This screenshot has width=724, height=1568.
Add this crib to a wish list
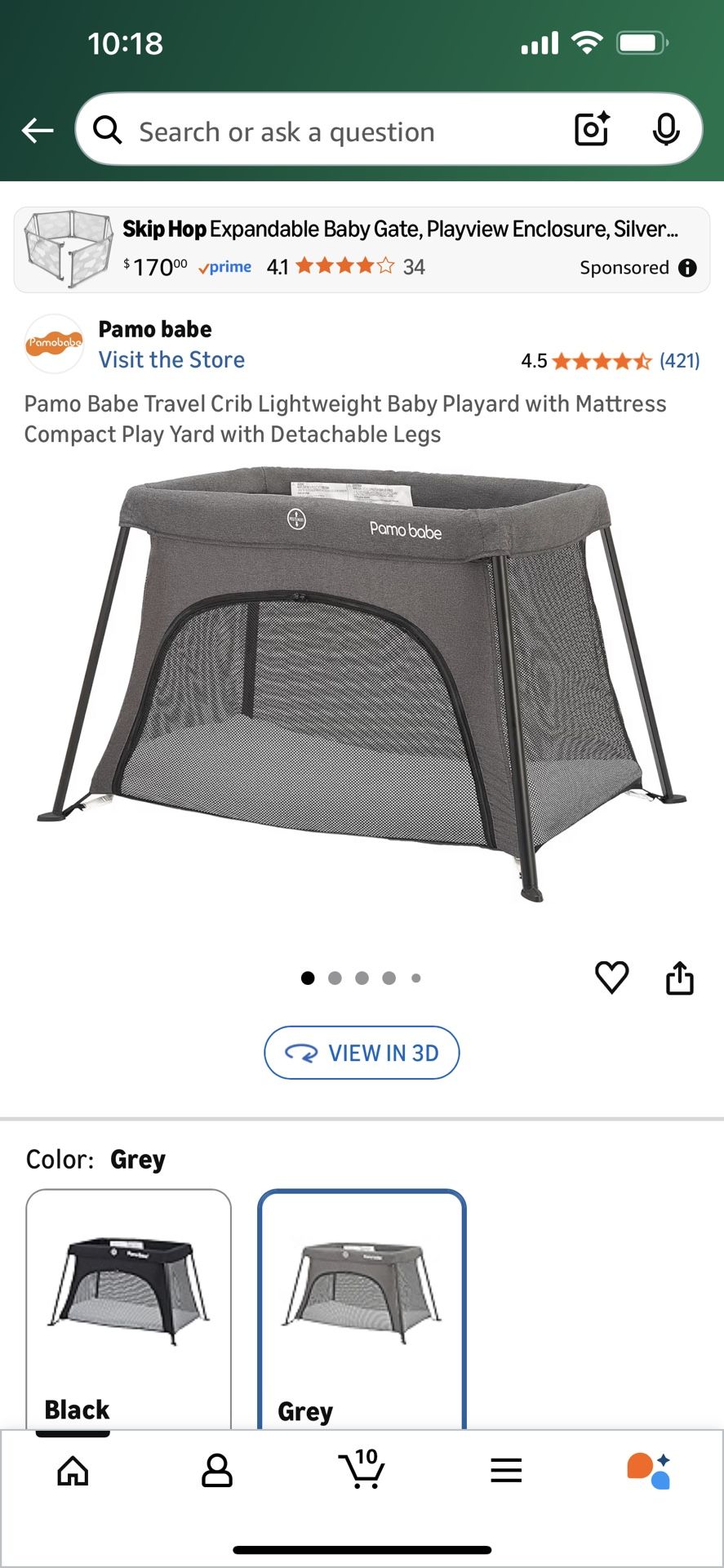click(611, 978)
